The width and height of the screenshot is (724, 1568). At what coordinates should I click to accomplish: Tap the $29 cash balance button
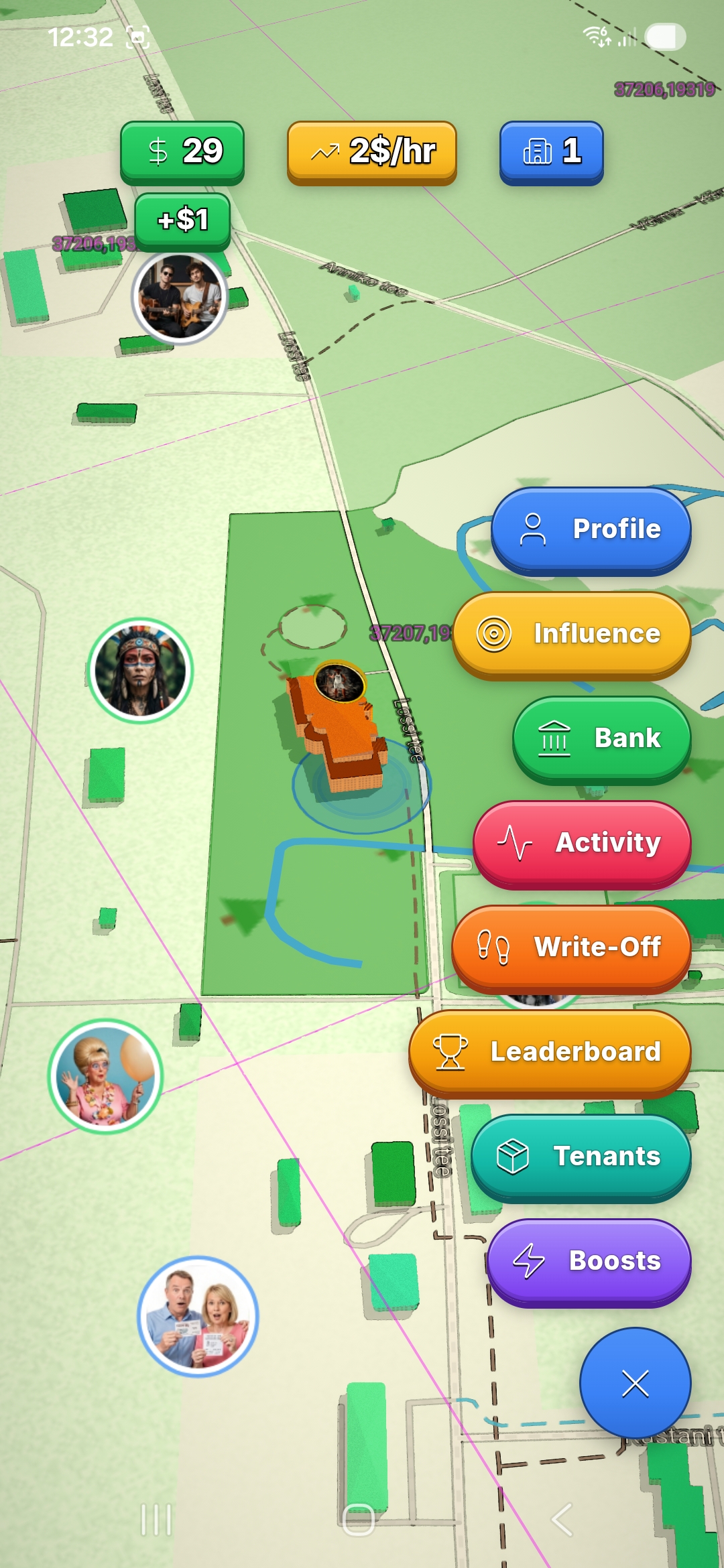[182, 151]
